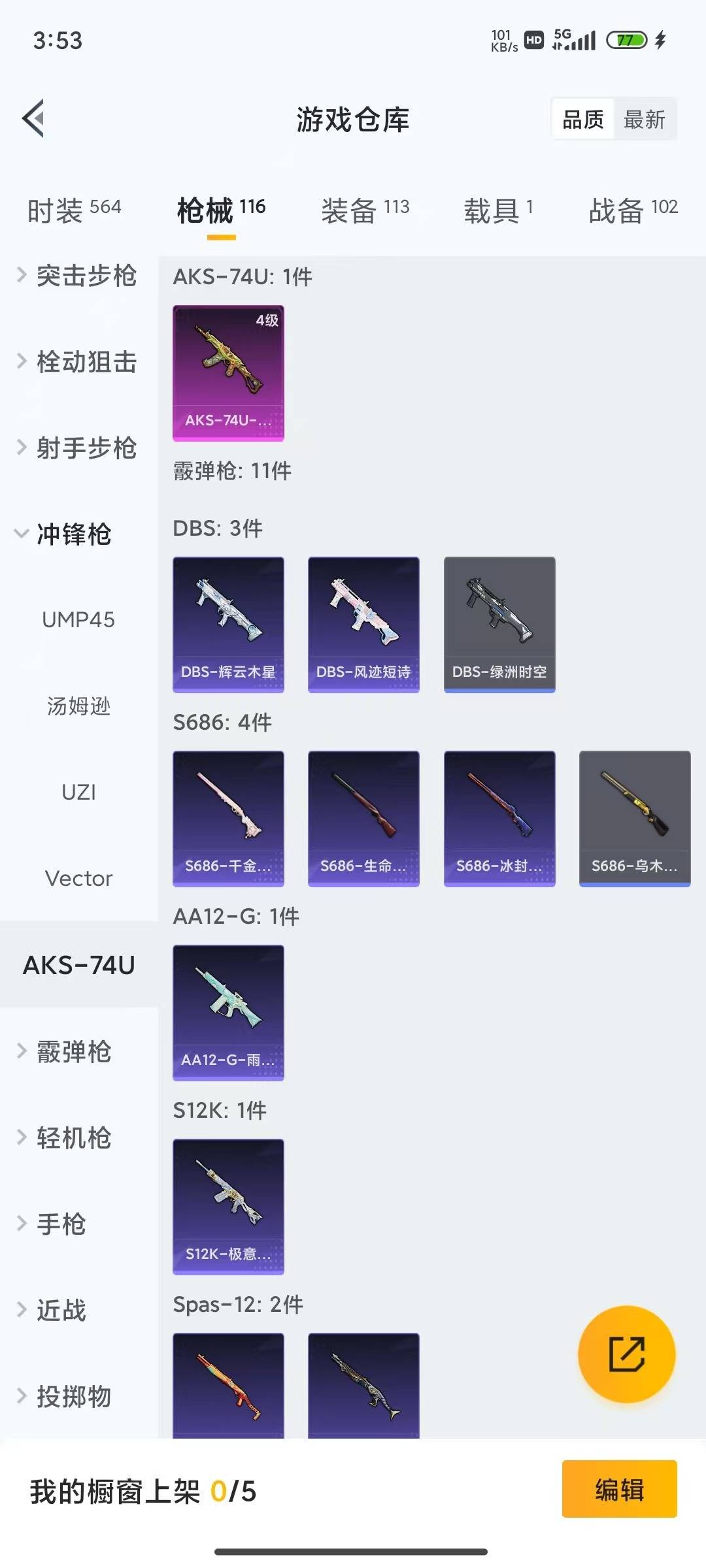Sort inventory by 最新 newest
Viewport: 706px width, 1568px height.
tap(645, 119)
